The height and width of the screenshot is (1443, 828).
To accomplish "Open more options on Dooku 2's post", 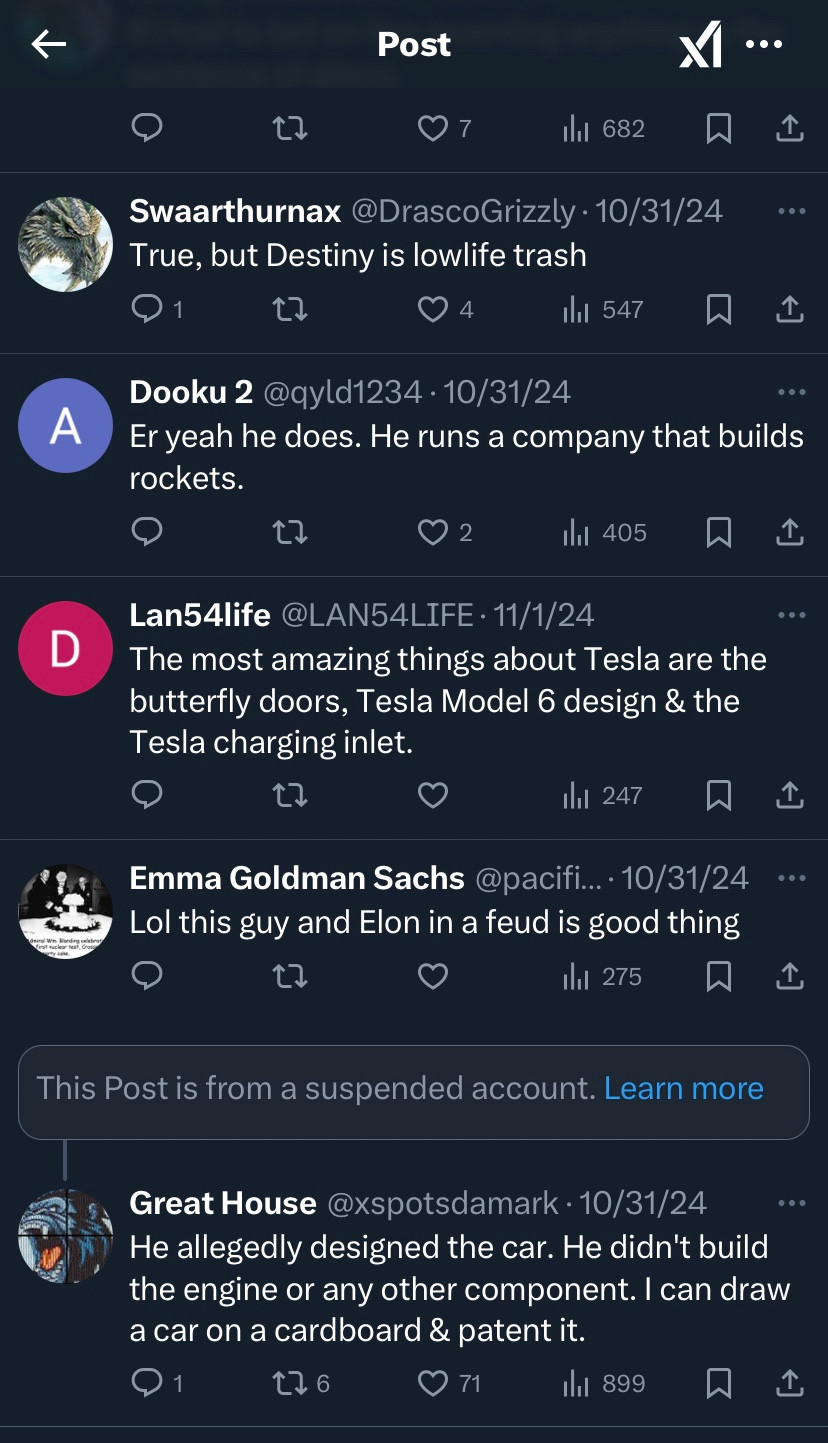I will [x=791, y=392].
